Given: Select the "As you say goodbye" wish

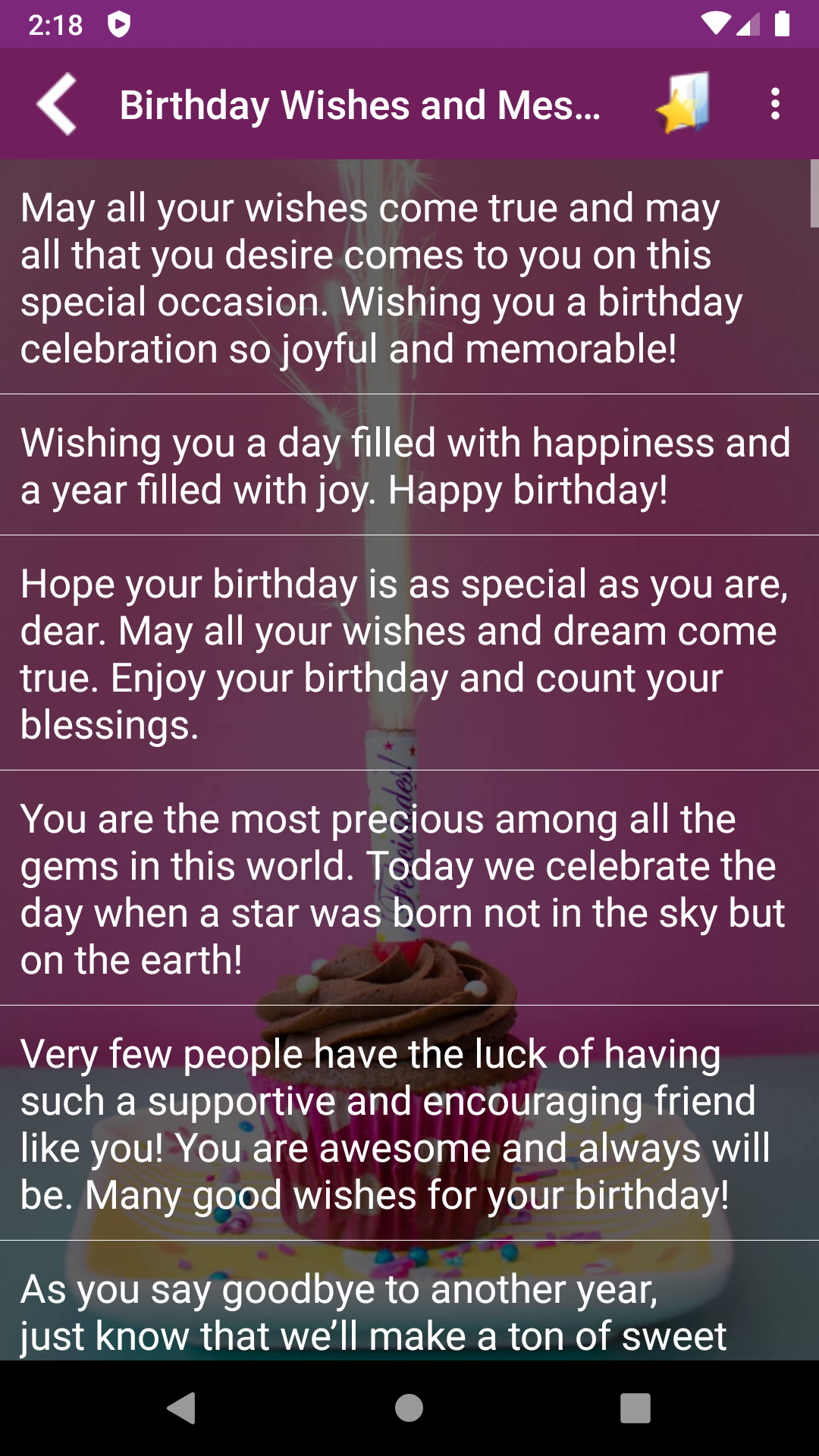Looking at the screenshot, I should click(409, 1310).
